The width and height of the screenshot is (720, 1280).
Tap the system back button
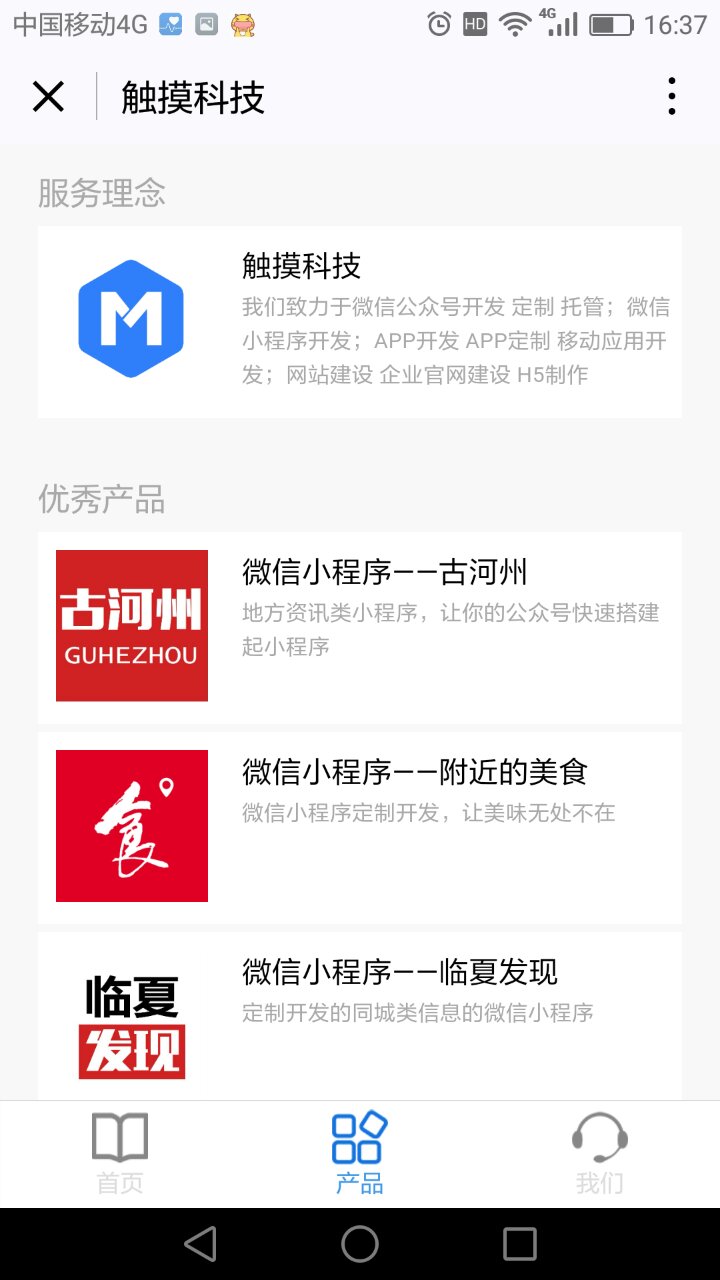pos(200,1244)
